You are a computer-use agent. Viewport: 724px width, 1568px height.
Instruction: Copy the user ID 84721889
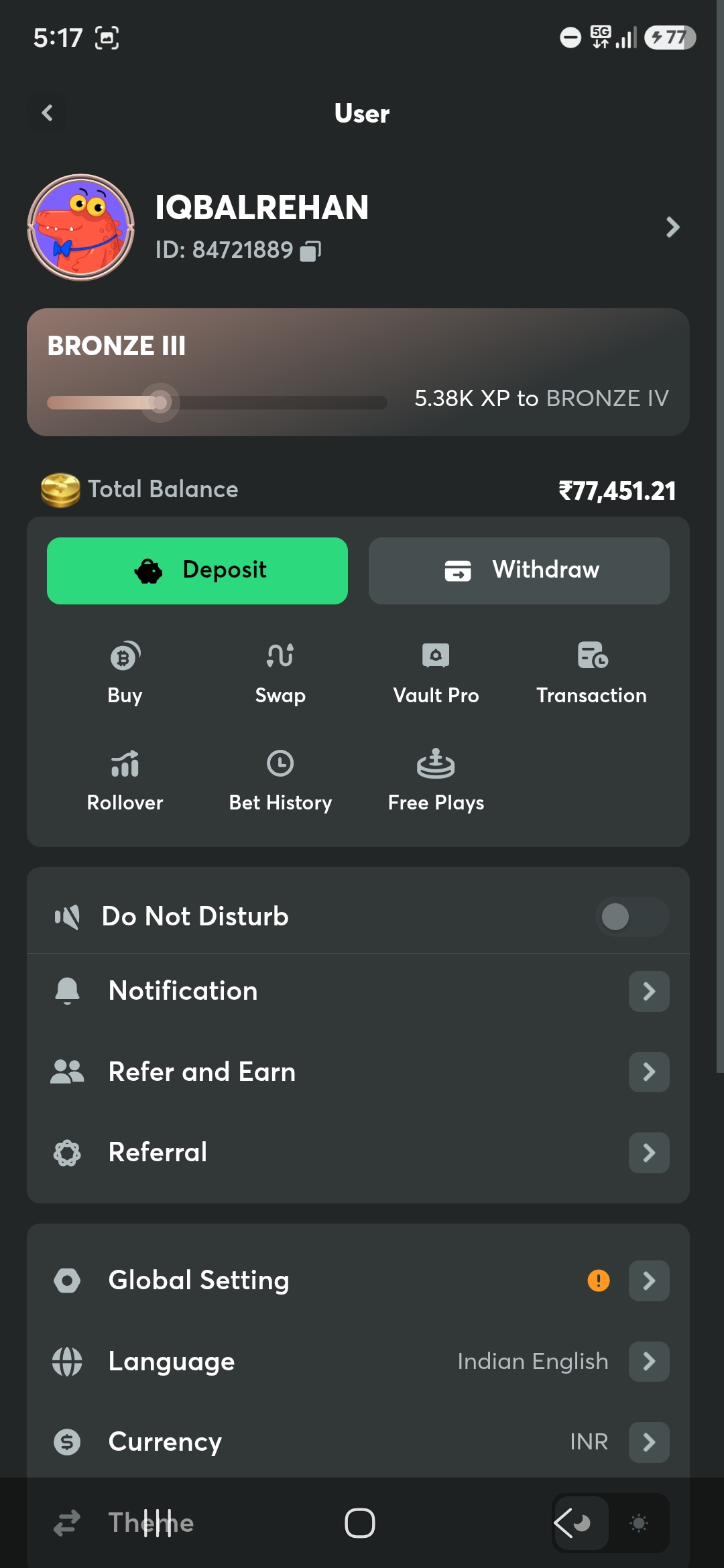[x=310, y=251]
